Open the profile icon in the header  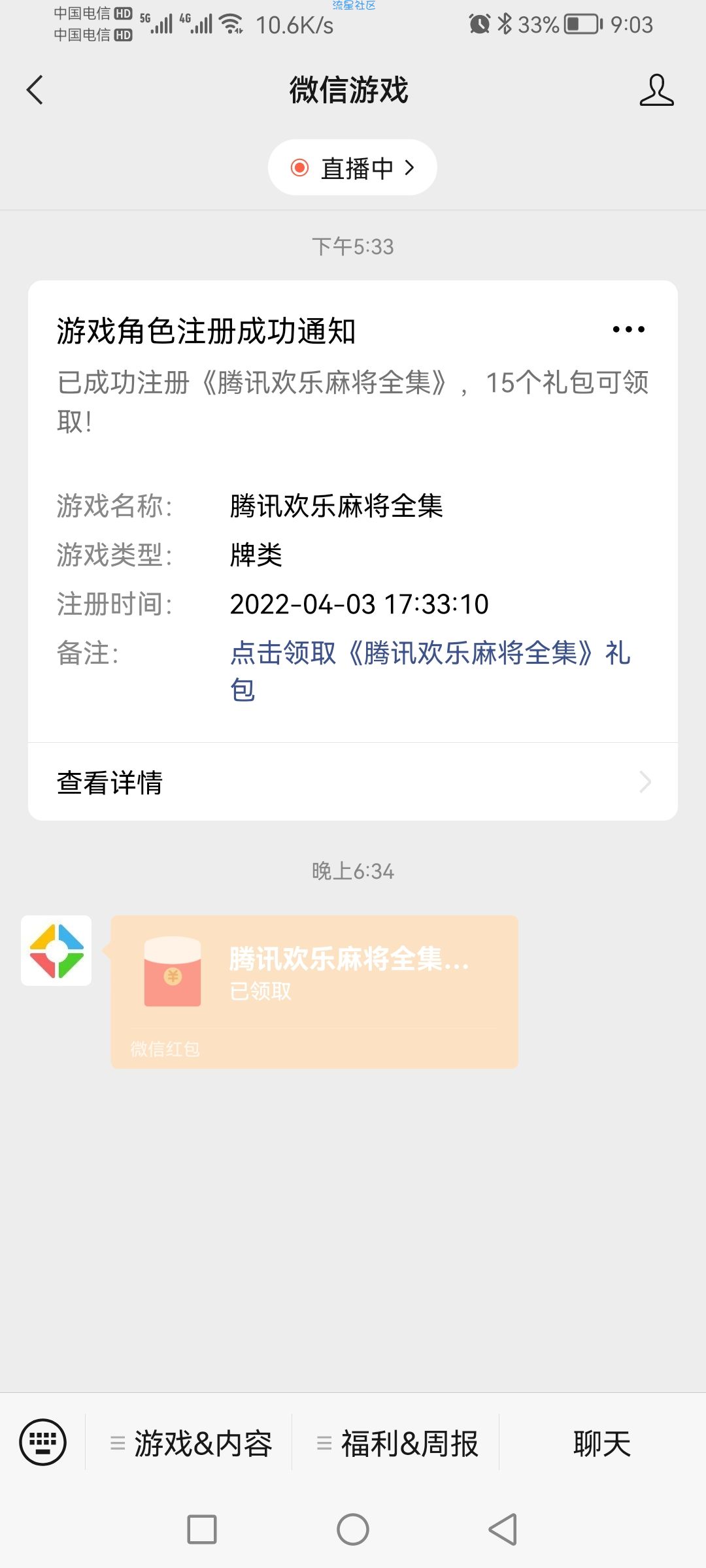click(656, 90)
